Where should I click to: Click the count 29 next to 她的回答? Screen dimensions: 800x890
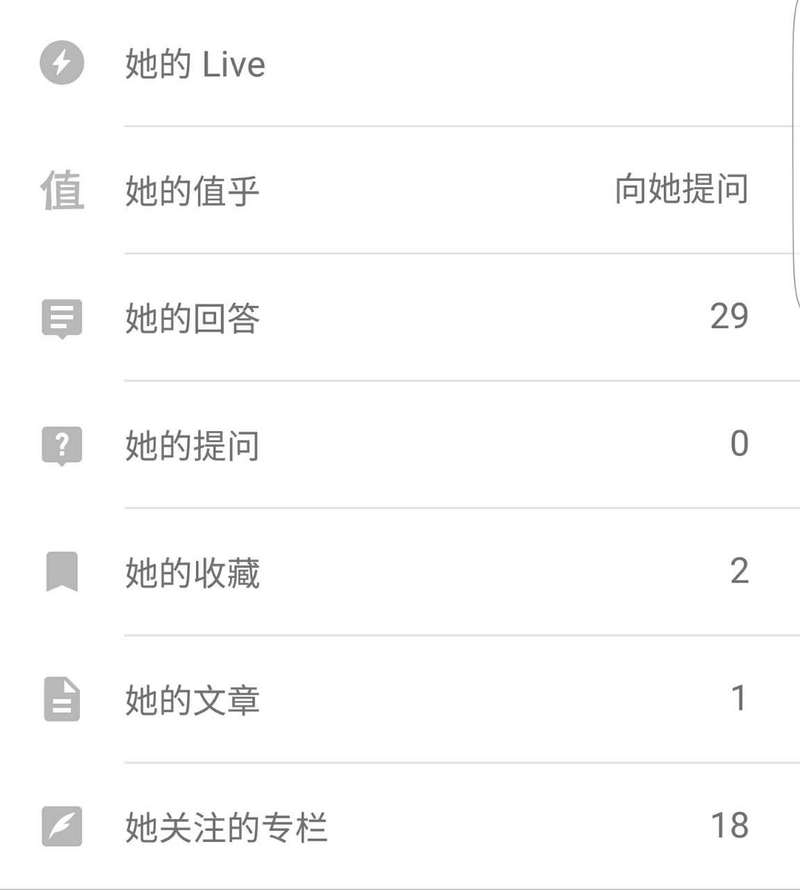pos(731,318)
